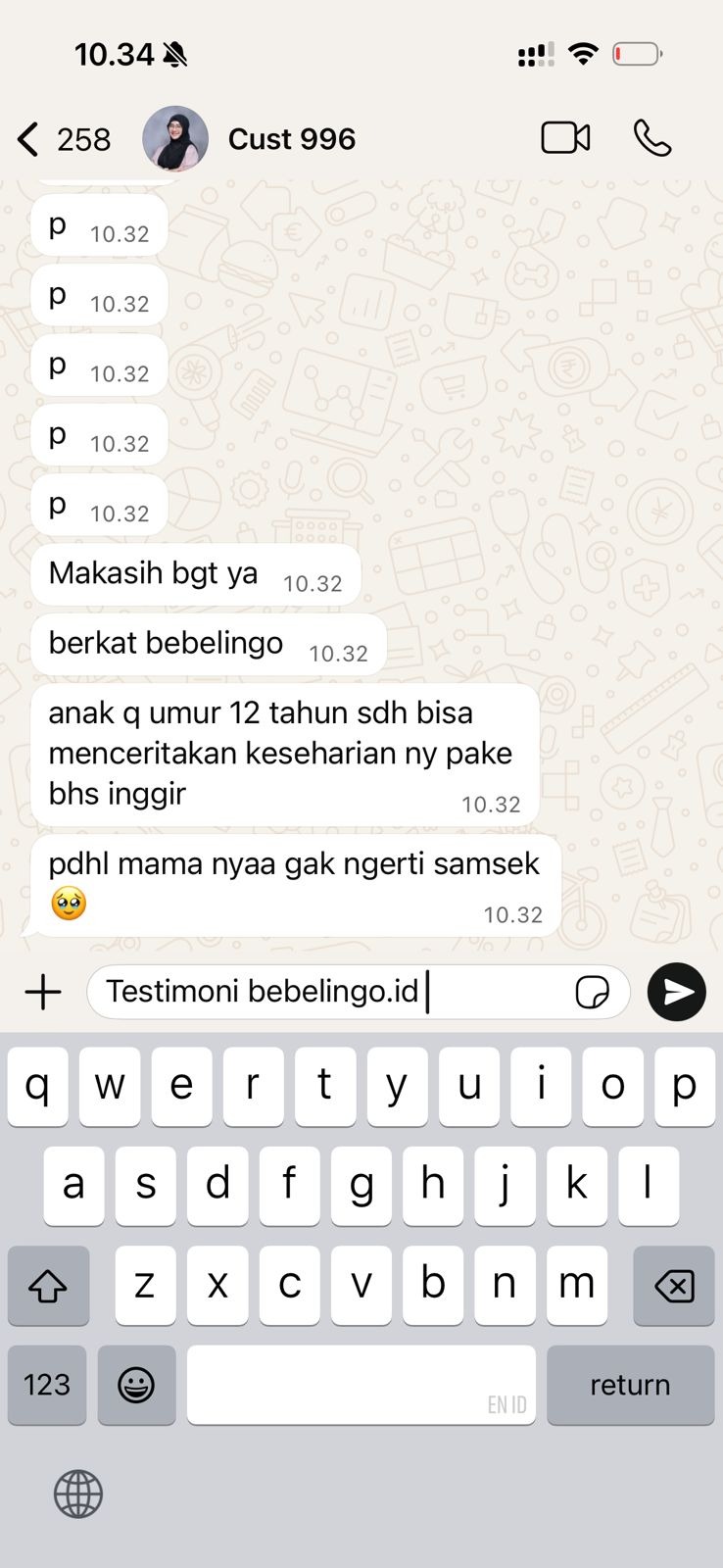This screenshot has width=723, height=1568.
Task: Tap the globe key to switch language
Action: [x=78, y=1494]
